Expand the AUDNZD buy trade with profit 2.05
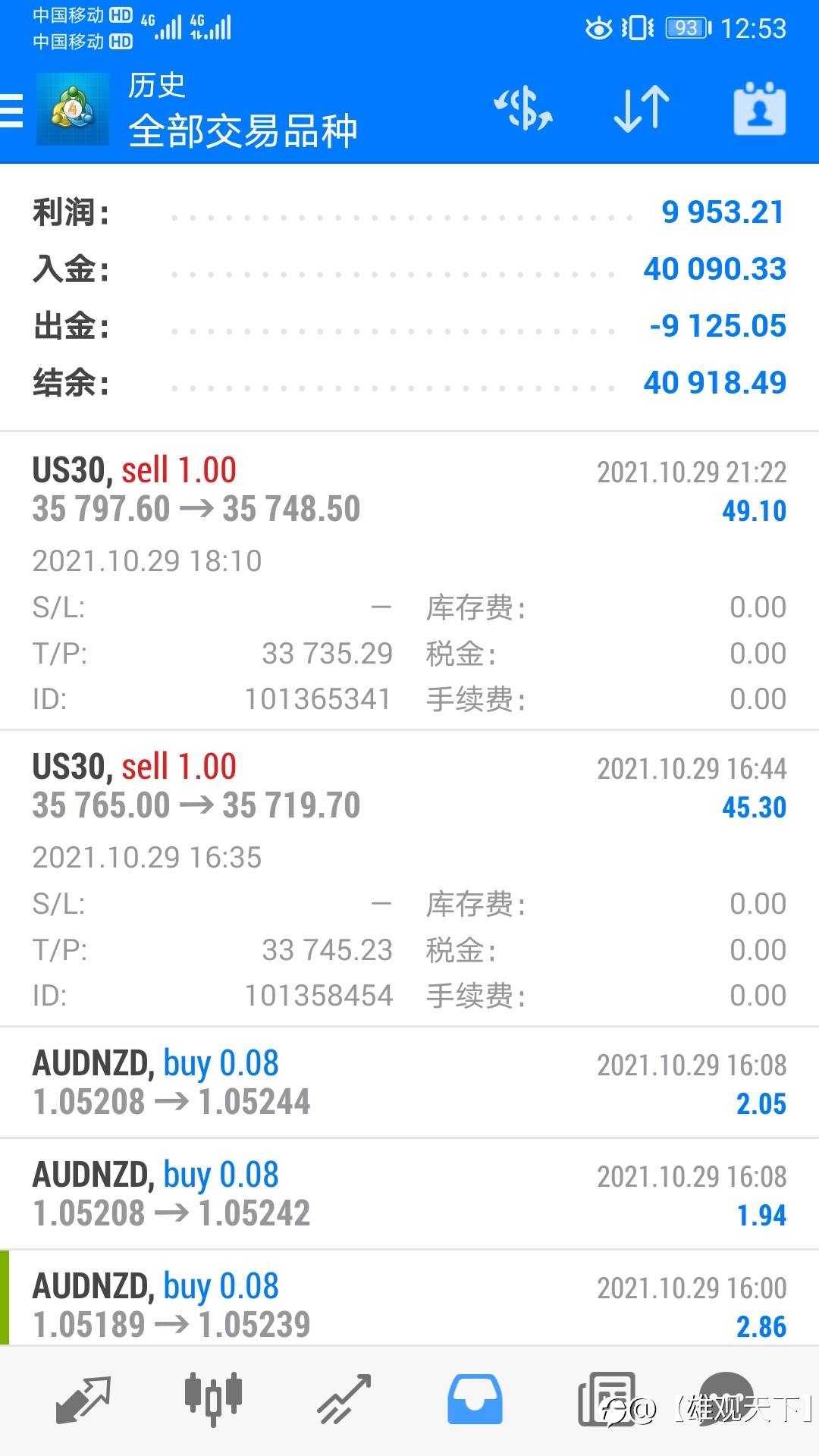Screen dimensions: 819x1456 point(409,1082)
